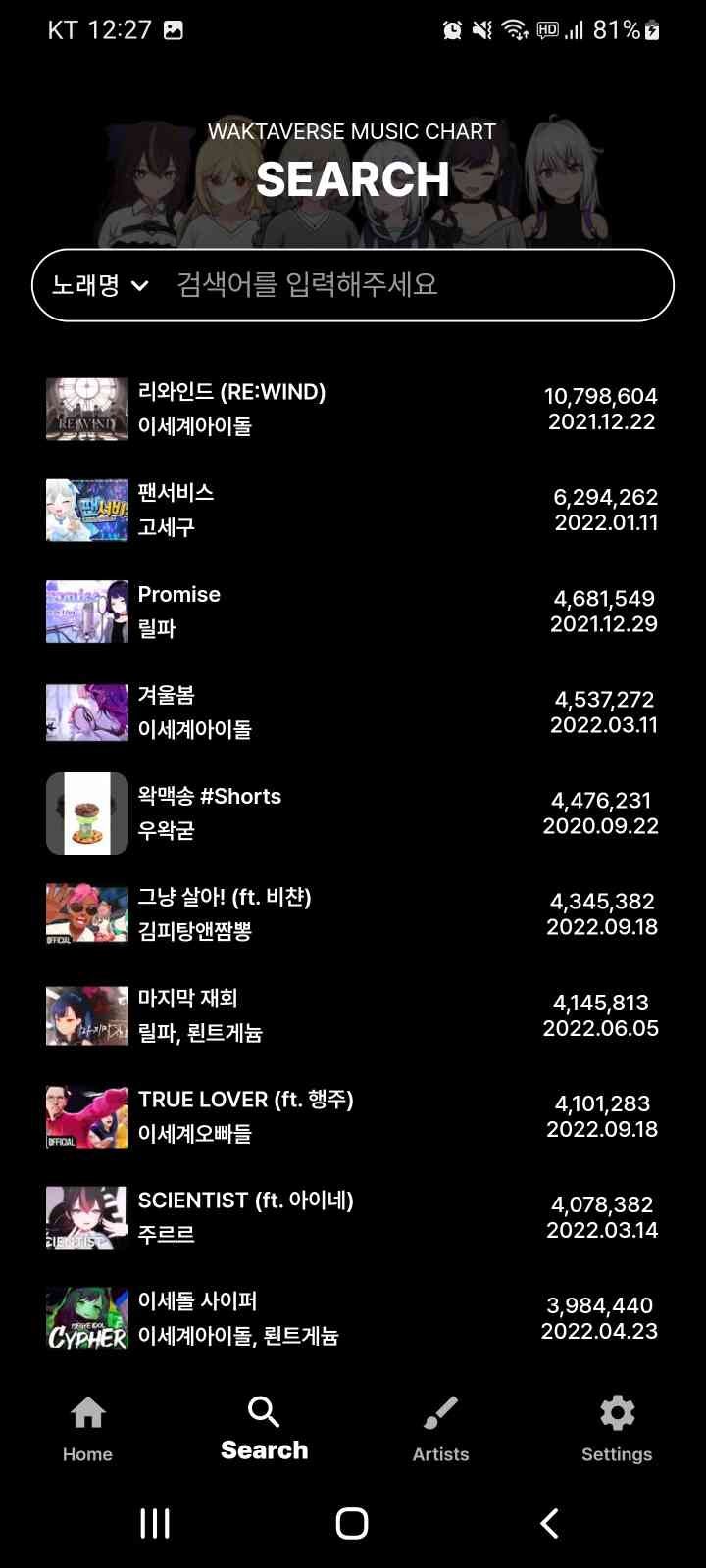Screen dimensions: 706x1568
Task: Show recent apps from the navigation bar
Action: pyautogui.click(x=155, y=1523)
